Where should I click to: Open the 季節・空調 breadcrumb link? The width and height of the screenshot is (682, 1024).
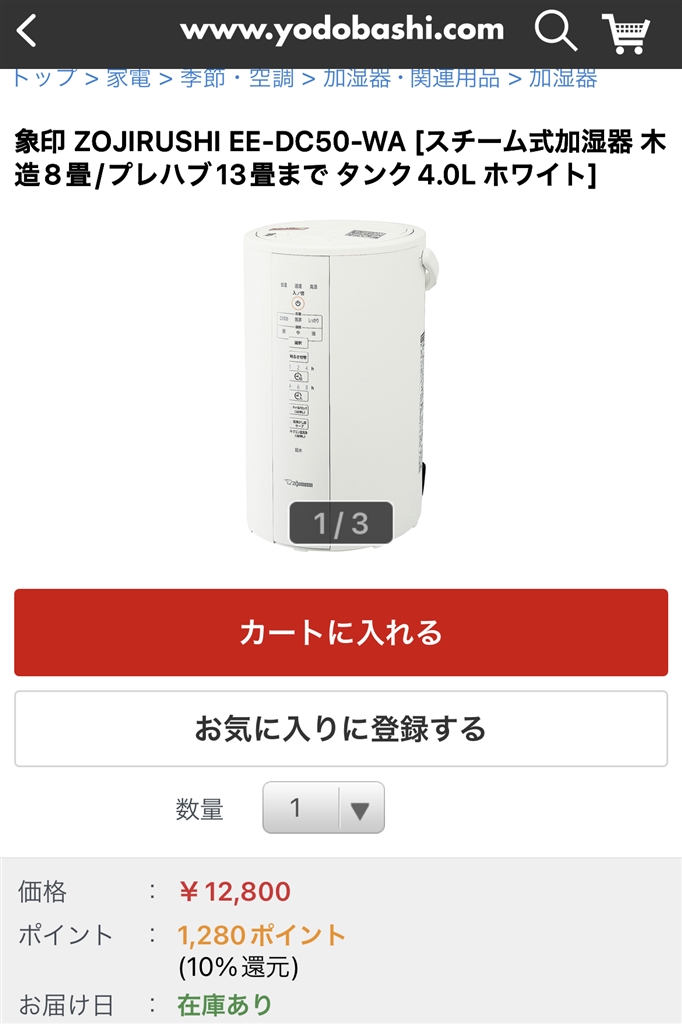tap(235, 78)
